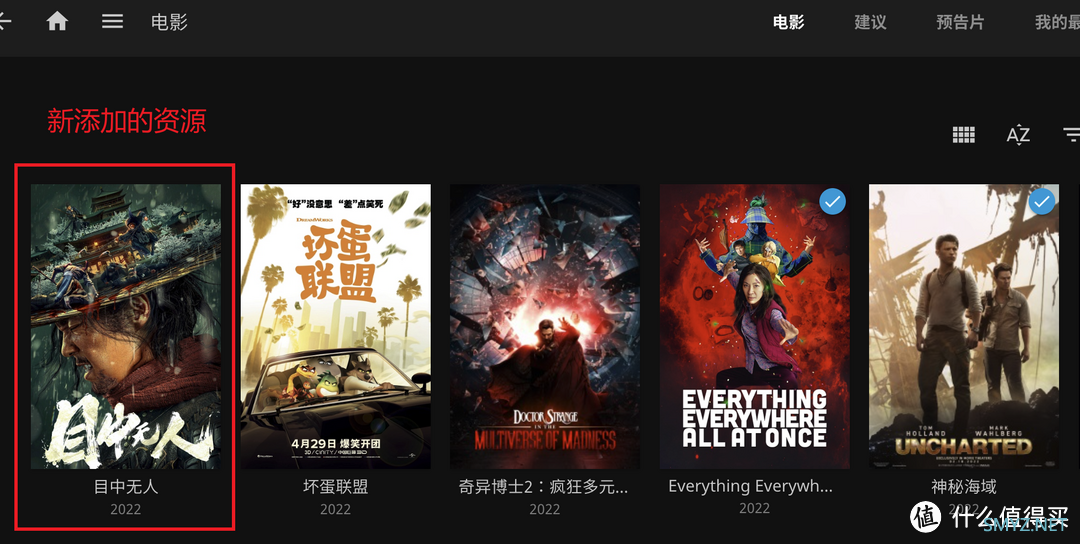Open Everything Everywhere All at Once
1080x544 pixels.
point(754,327)
